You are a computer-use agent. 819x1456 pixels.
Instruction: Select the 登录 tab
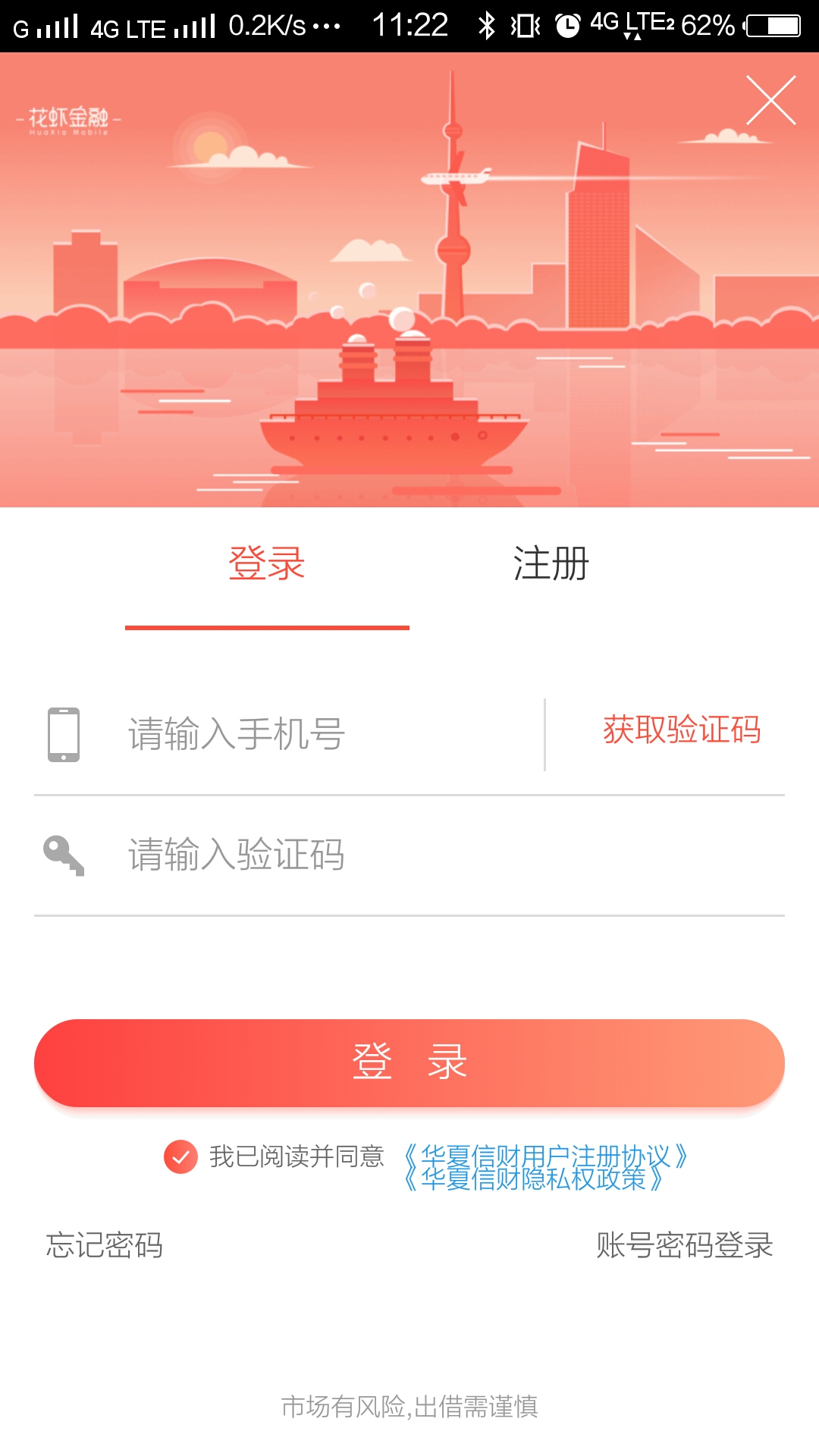(x=267, y=564)
